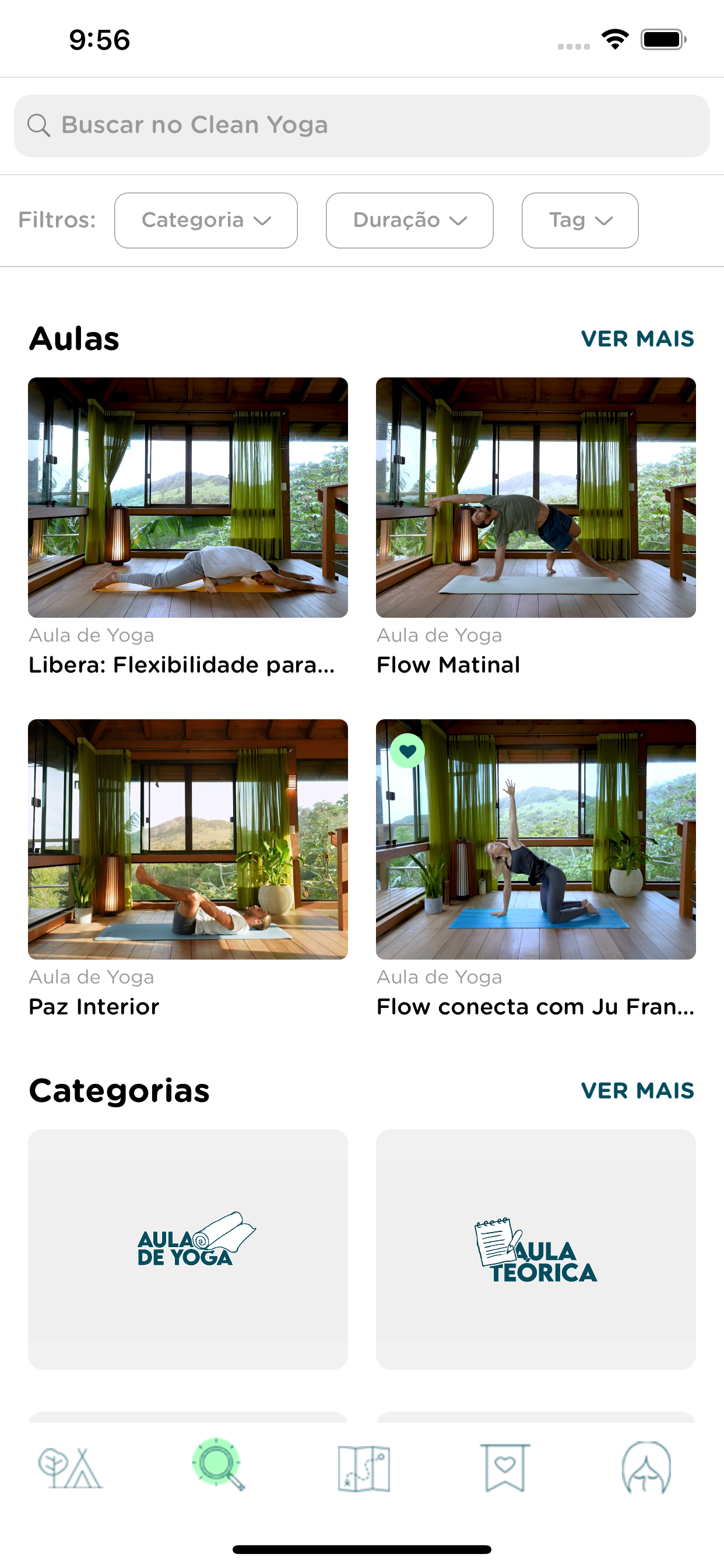Tap the Buscar no Clean Yoga search field
724x1568 pixels.
tap(362, 125)
